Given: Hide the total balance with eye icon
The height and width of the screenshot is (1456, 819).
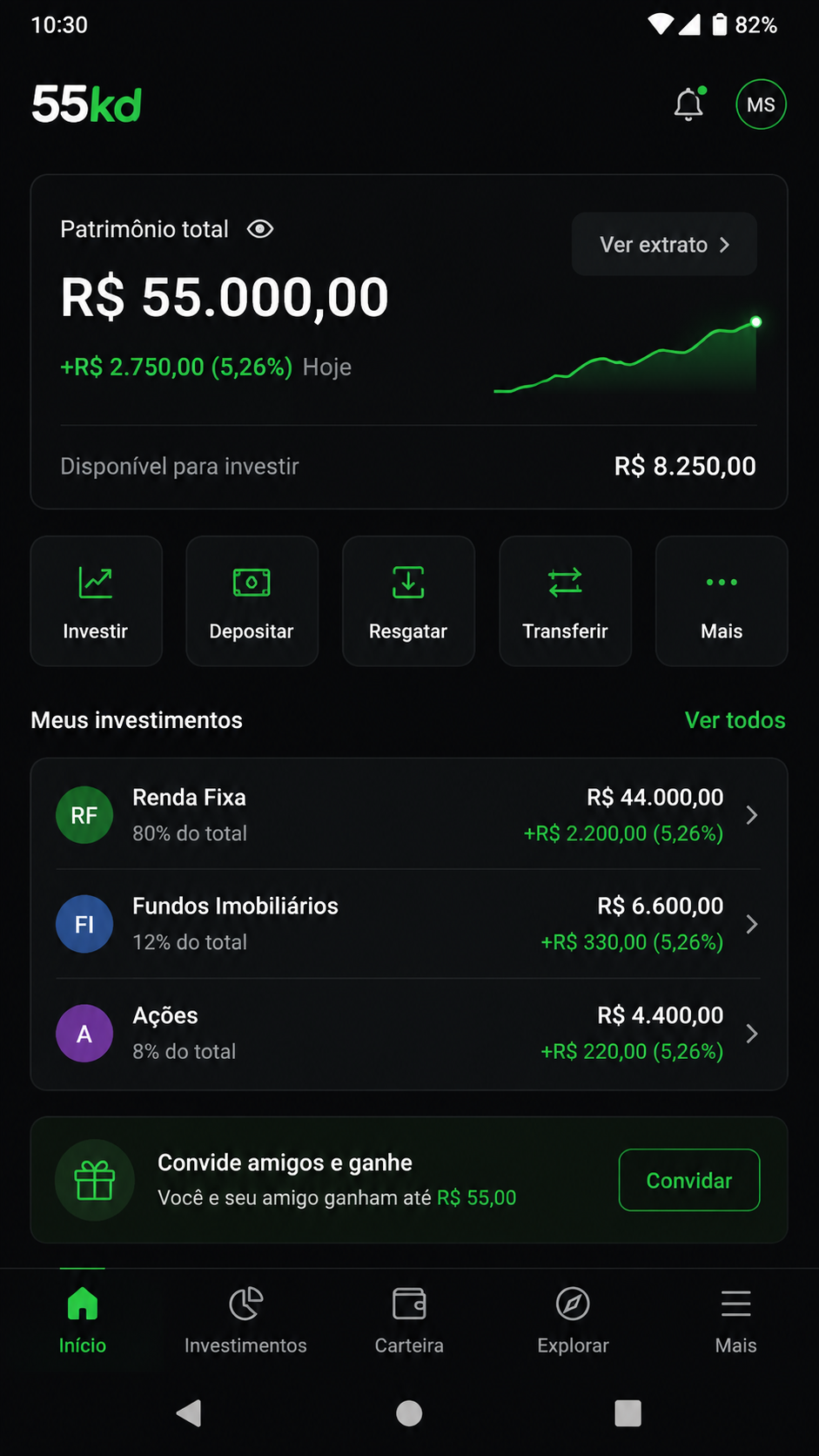Looking at the screenshot, I should pos(260,229).
